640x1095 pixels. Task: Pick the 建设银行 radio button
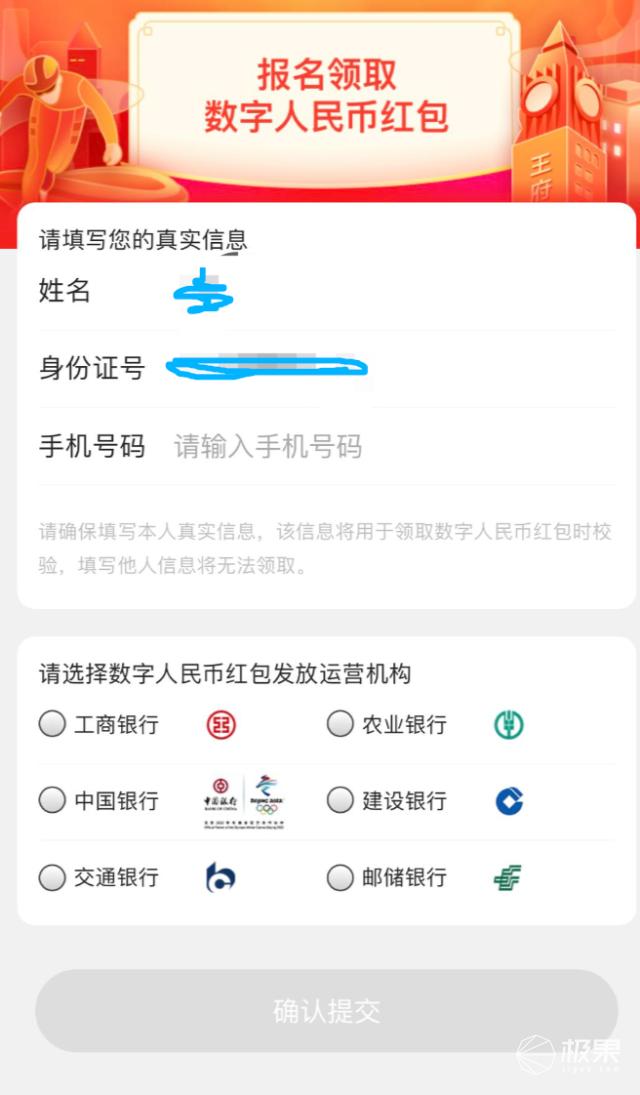[340, 800]
